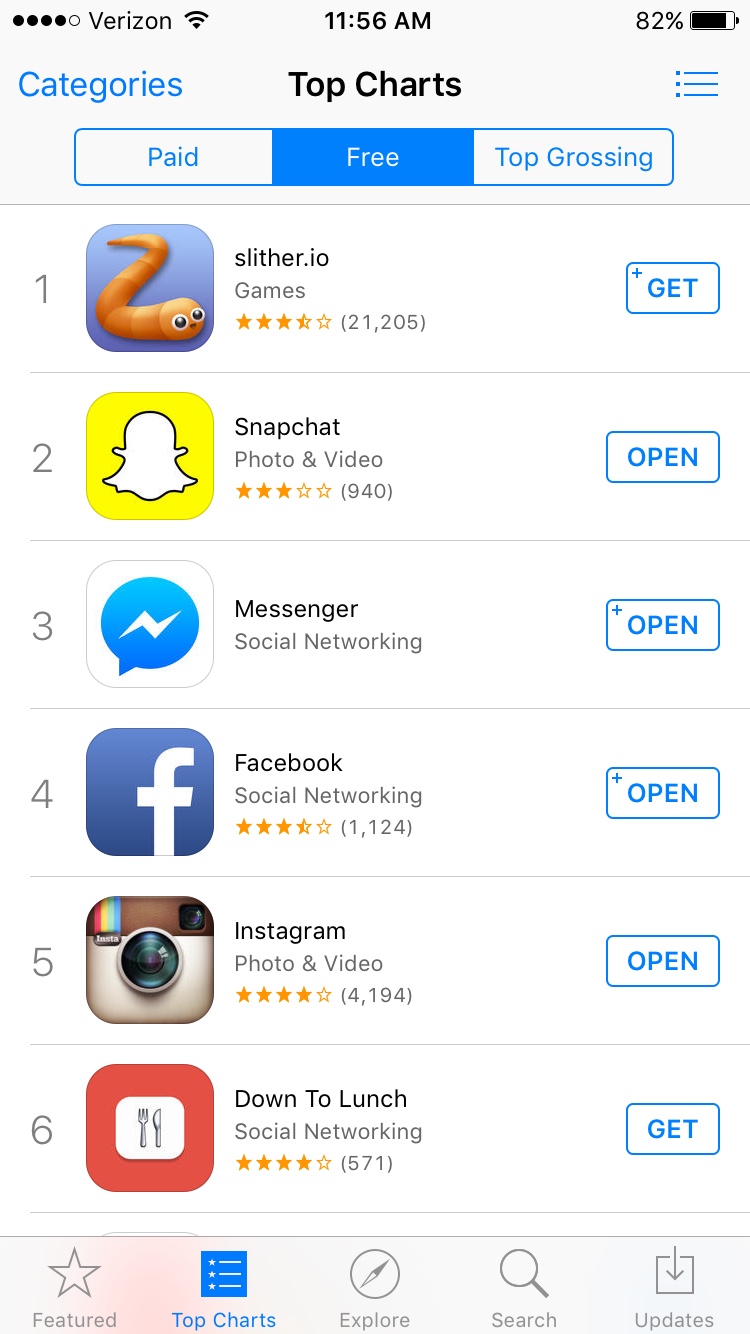Tap GET for slither.io

[672, 288]
